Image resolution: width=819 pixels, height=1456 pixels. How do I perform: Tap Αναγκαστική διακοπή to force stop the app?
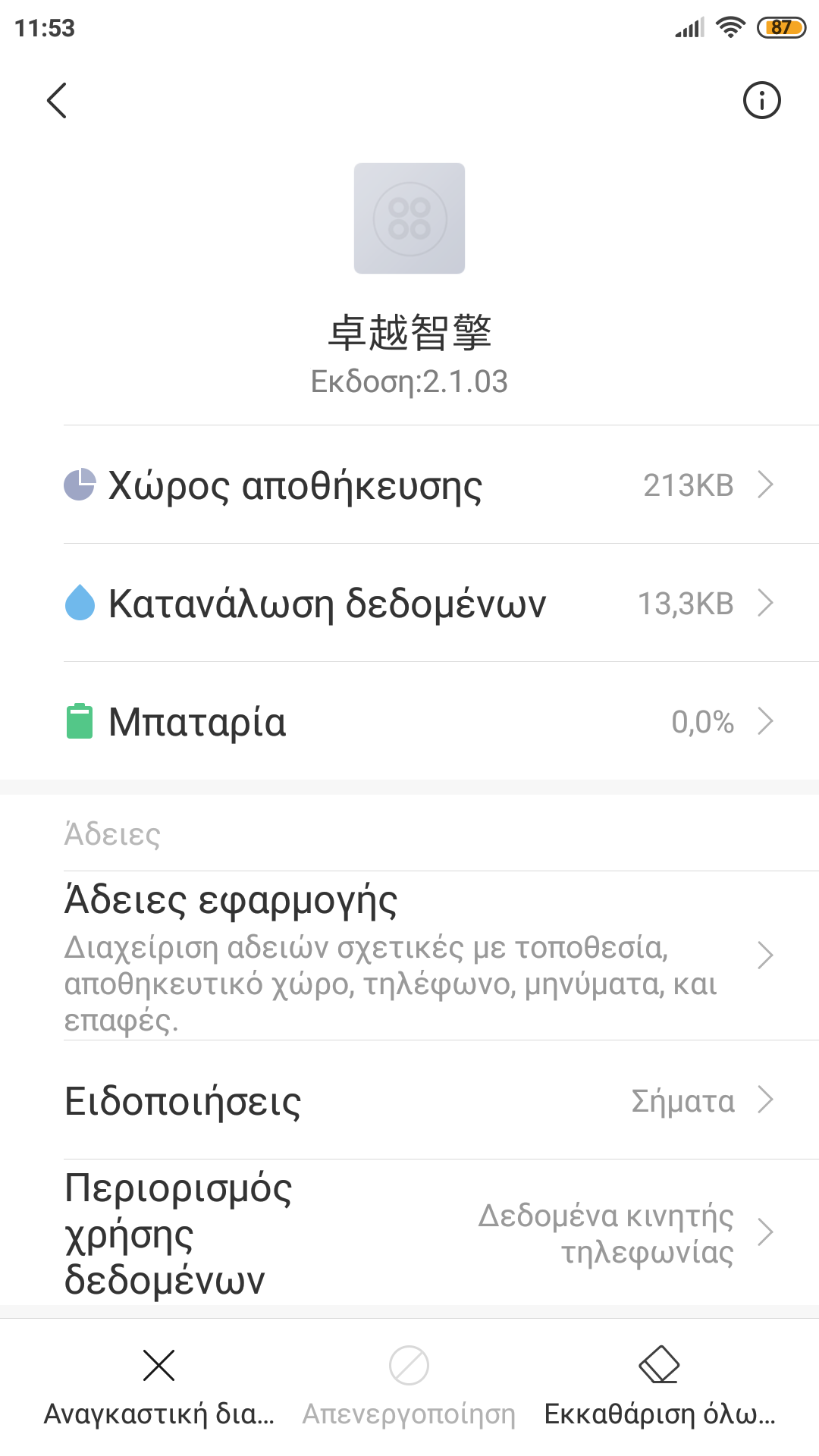click(158, 1388)
